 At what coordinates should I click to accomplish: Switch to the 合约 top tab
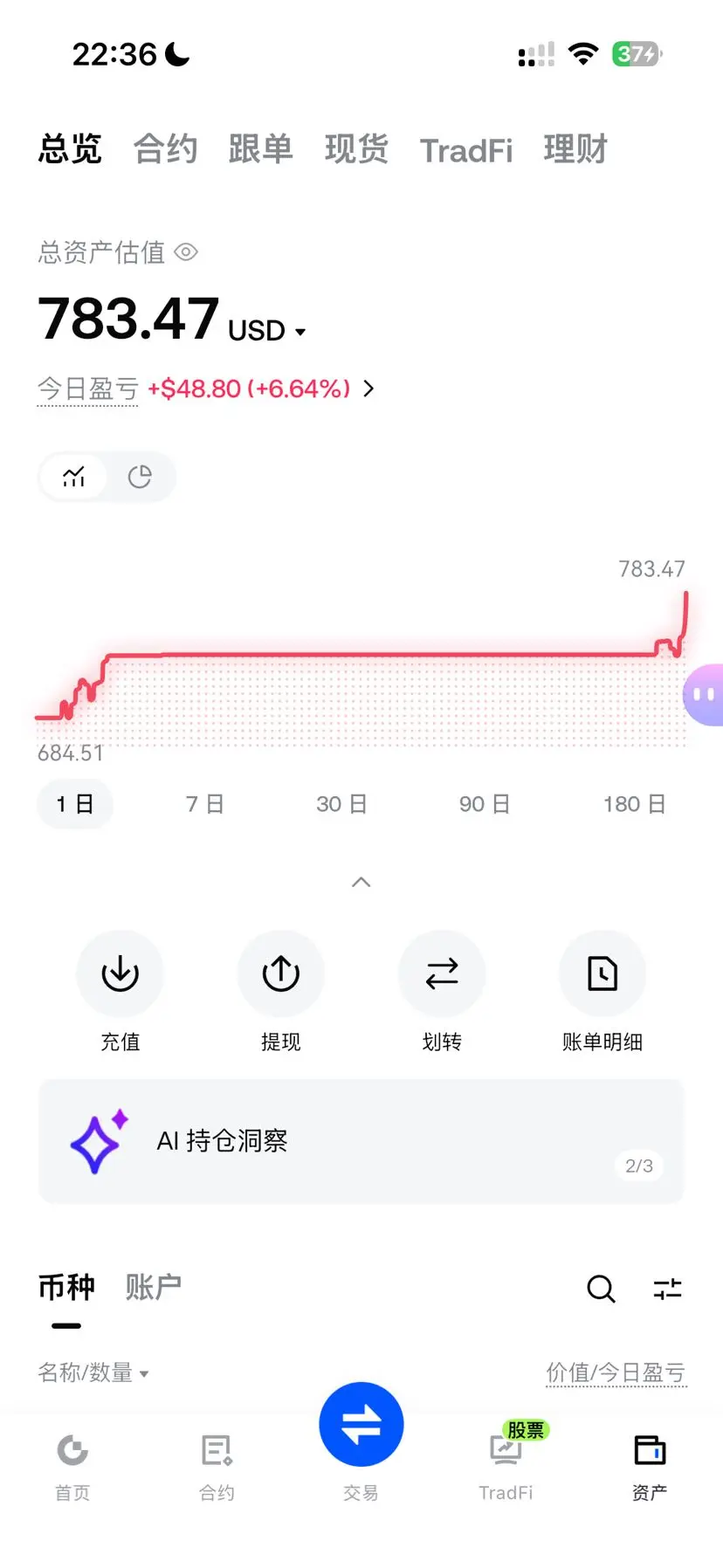coord(165,149)
